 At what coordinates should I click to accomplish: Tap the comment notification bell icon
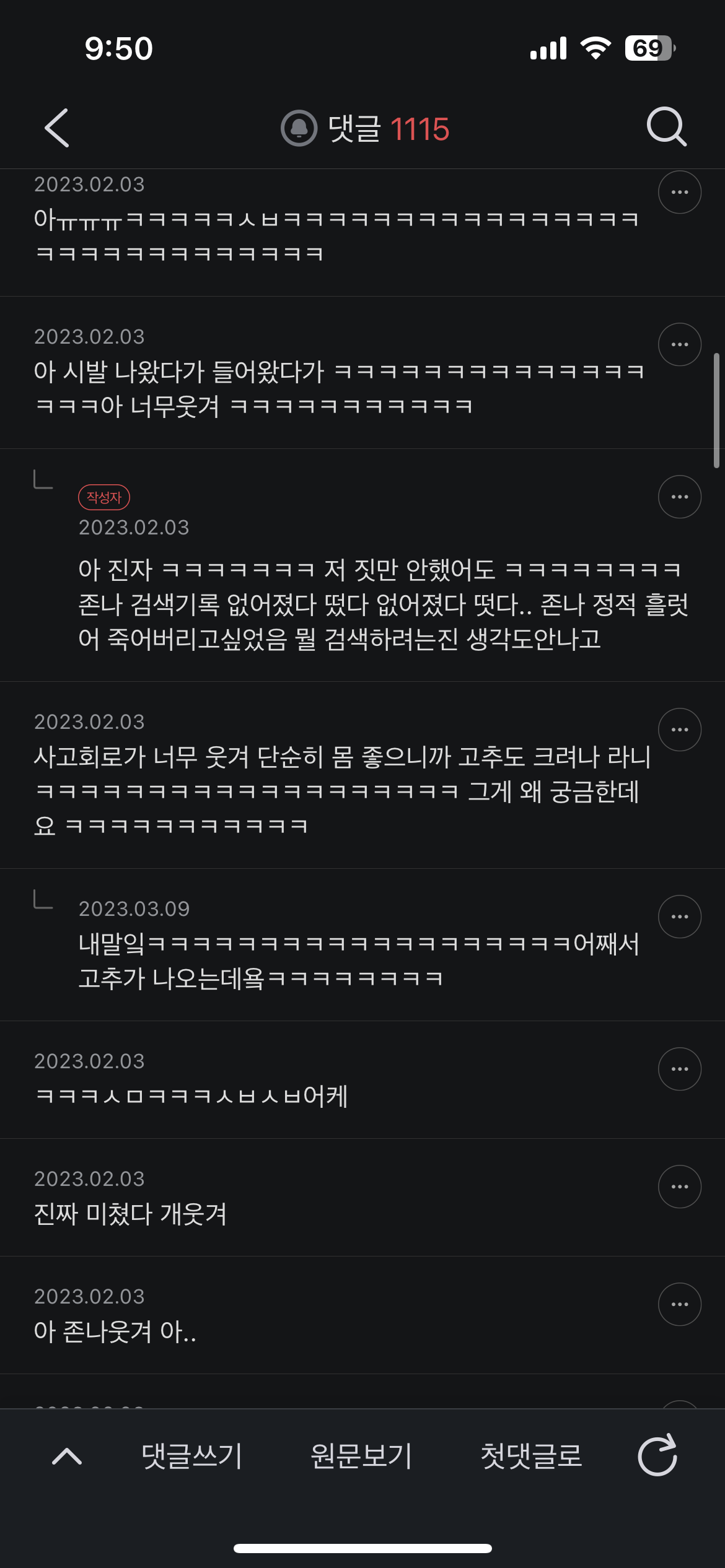tap(299, 128)
